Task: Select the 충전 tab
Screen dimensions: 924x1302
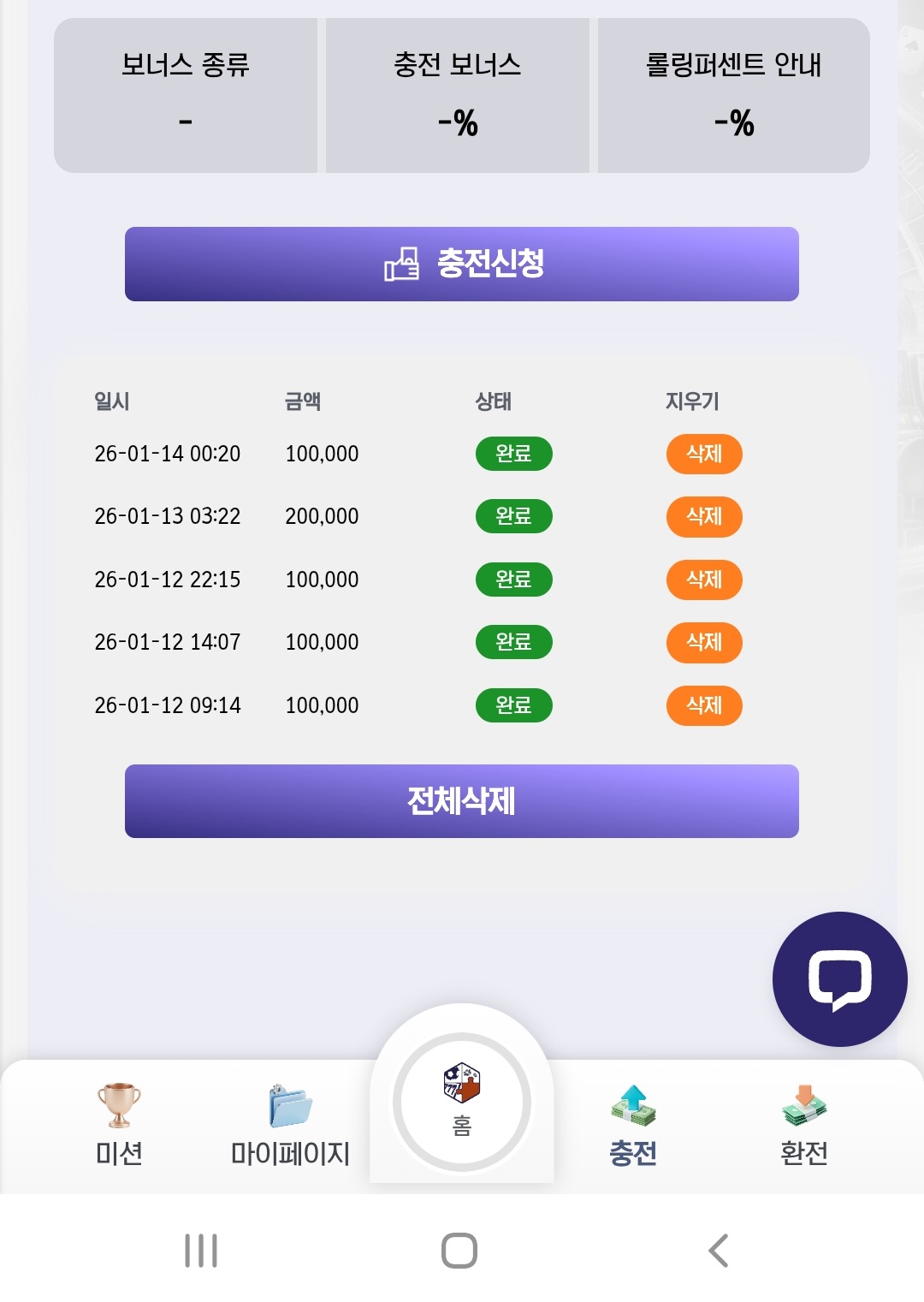Action: tap(633, 1125)
